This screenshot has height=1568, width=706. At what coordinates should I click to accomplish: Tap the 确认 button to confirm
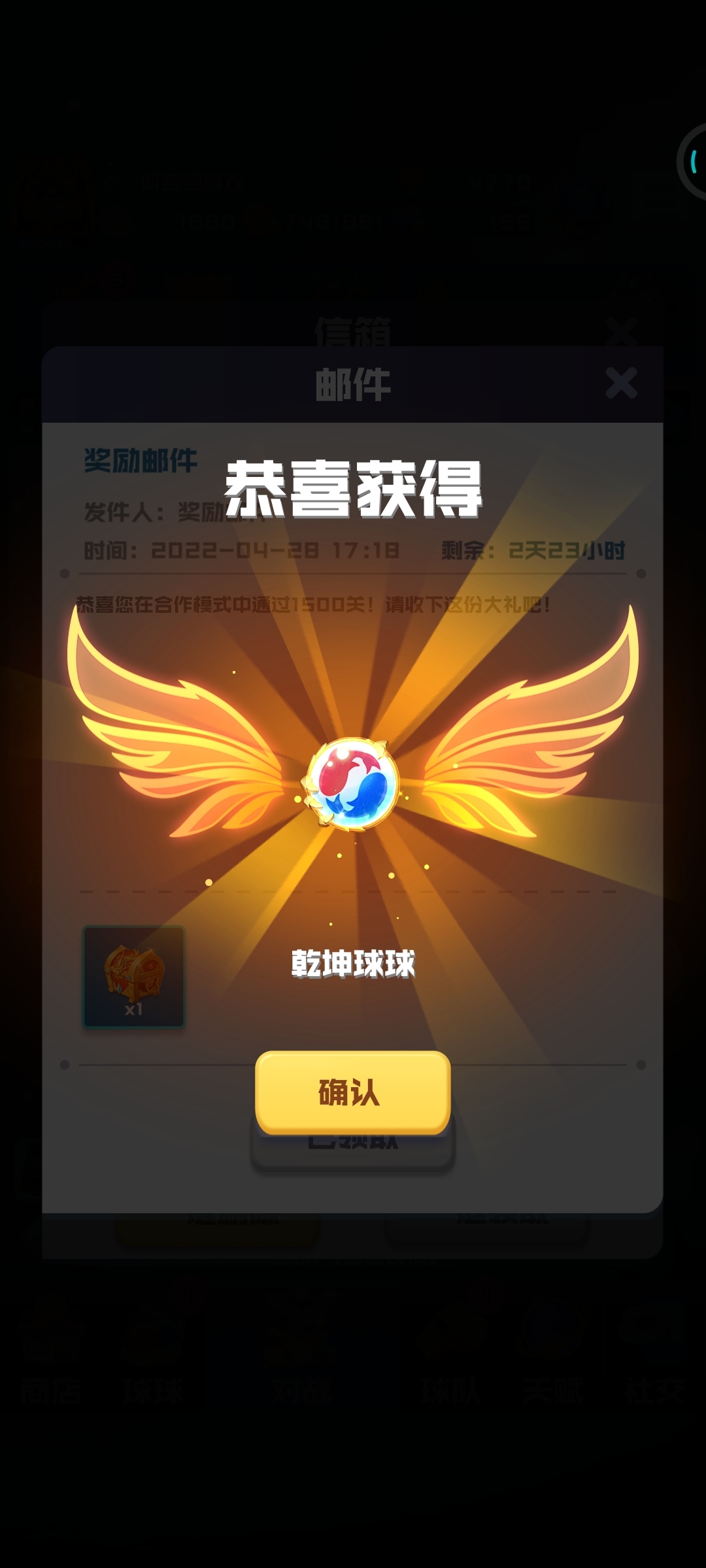[x=352, y=1092]
